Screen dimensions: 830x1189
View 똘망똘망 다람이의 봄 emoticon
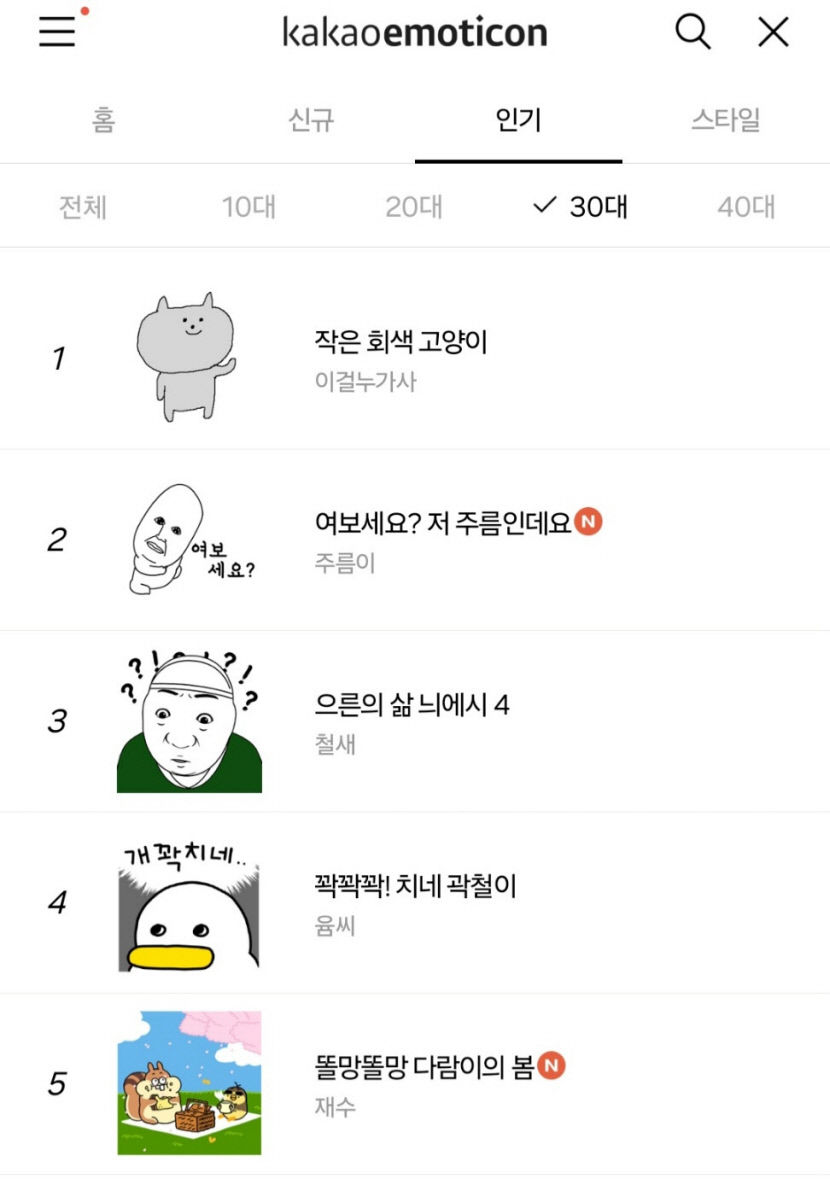point(424,1067)
